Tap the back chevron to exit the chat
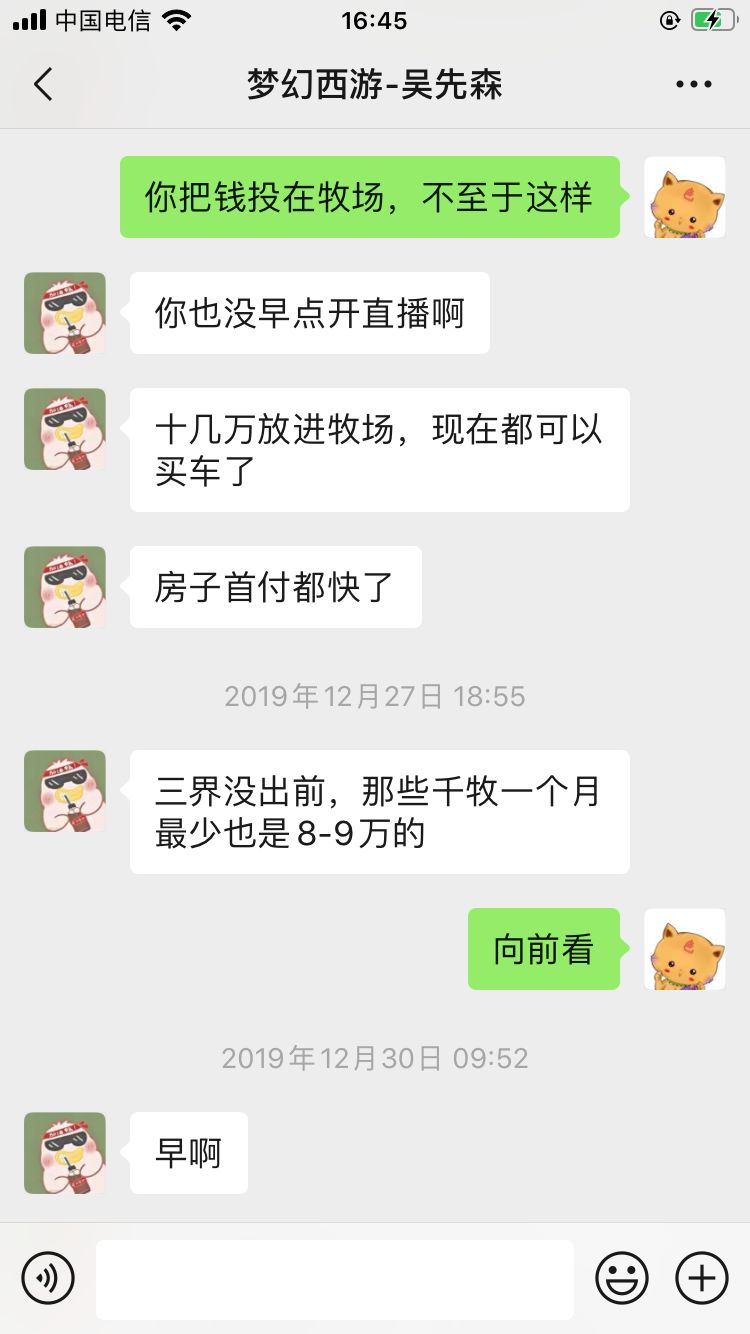 [x=42, y=84]
